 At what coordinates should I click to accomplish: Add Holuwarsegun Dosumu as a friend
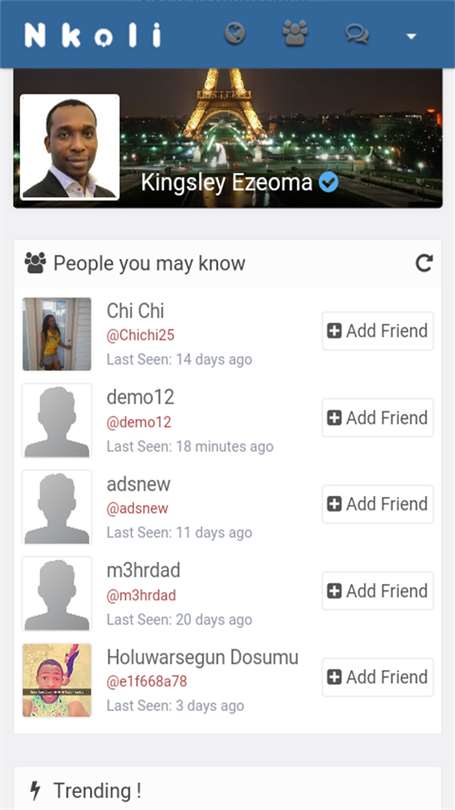(x=378, y=677)
